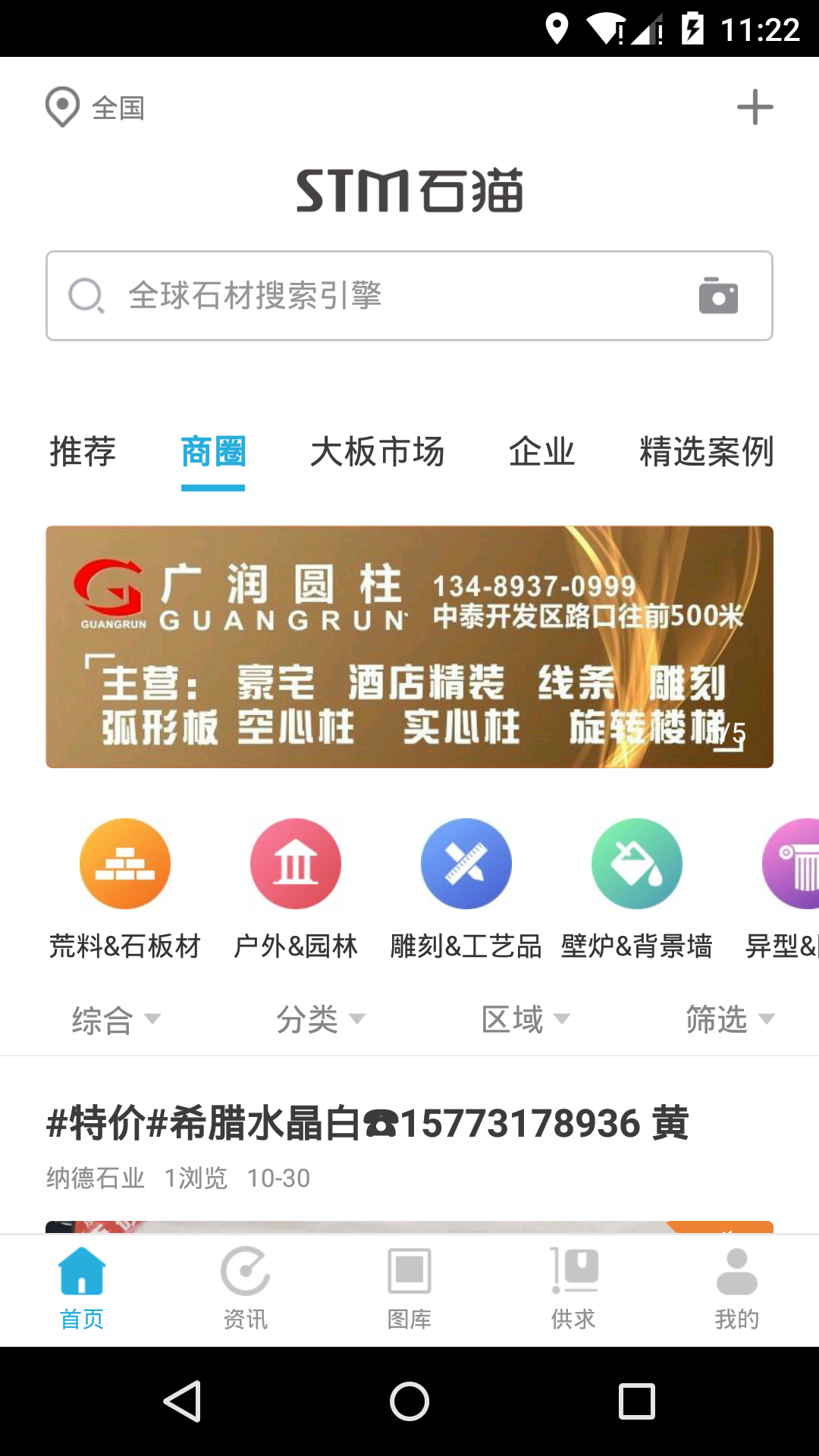Open the 希腊水晶白 special offer post

point(368,1124)
